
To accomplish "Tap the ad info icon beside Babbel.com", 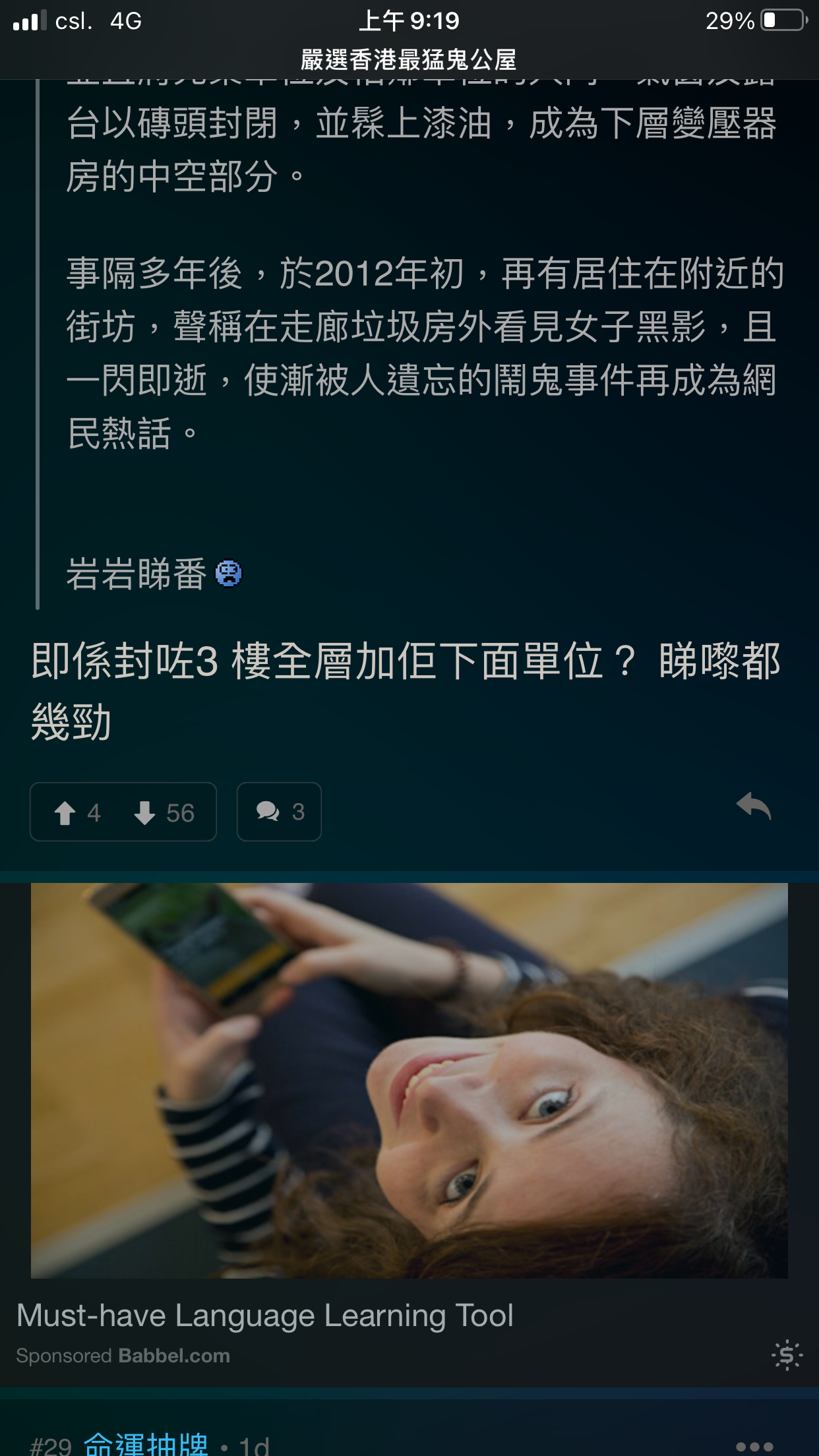I will [x=787, y=1356].
